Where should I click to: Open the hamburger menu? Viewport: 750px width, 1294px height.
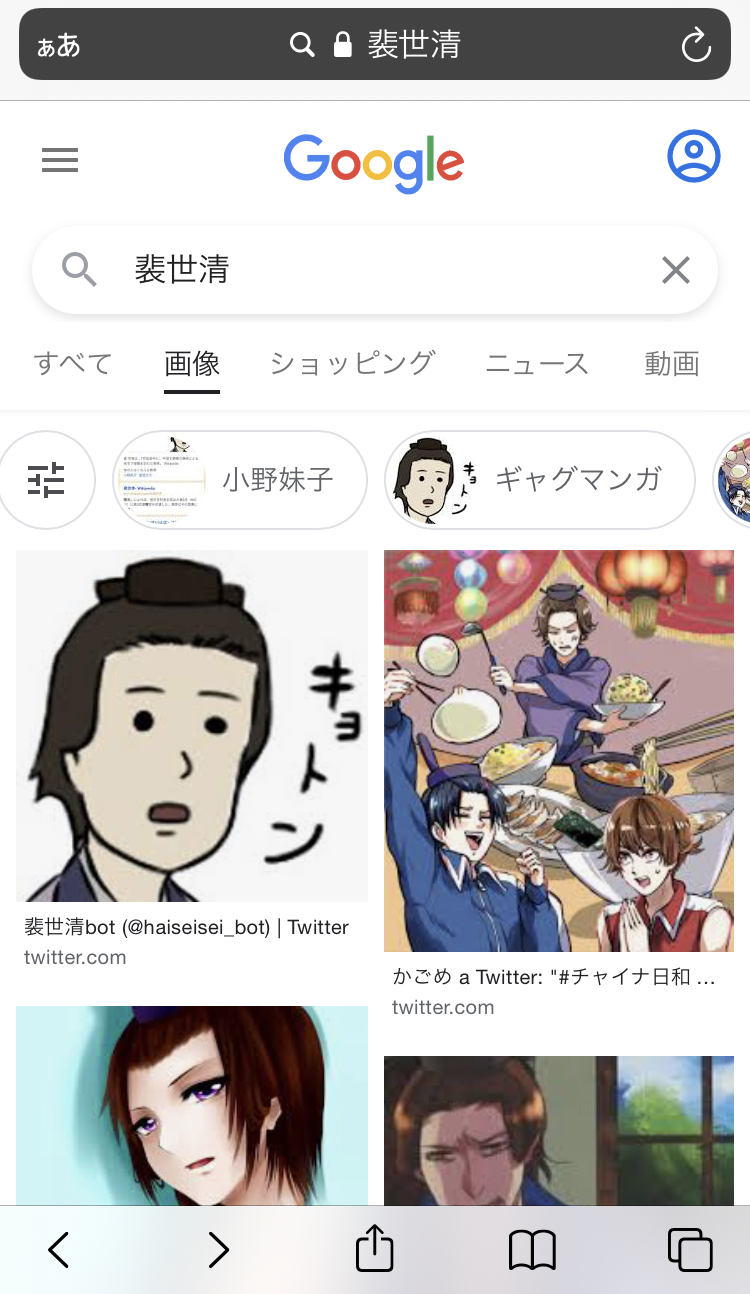pos(60,160)
